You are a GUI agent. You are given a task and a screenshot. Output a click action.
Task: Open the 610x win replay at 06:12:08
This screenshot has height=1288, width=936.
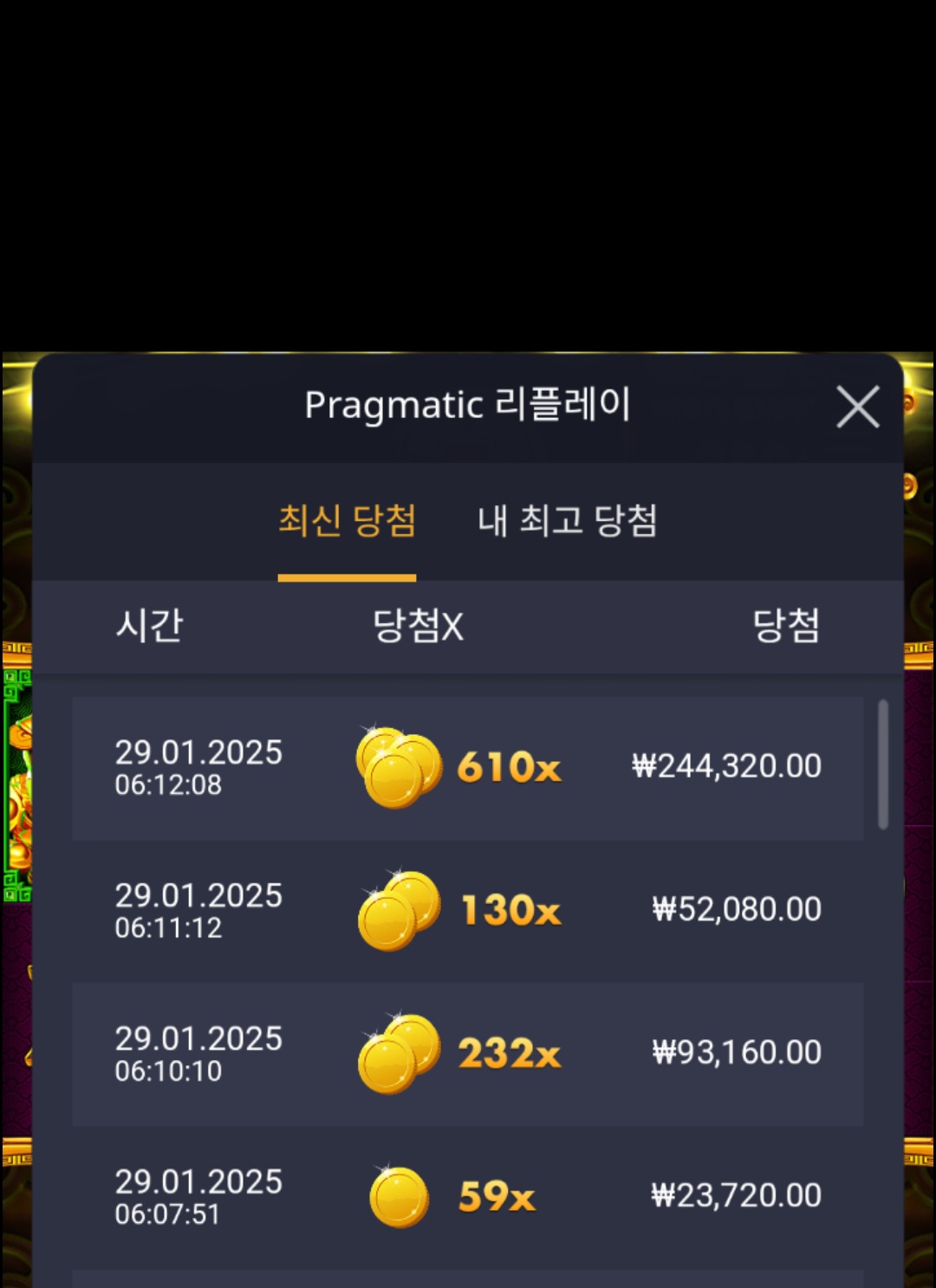[x=468, y=768]
